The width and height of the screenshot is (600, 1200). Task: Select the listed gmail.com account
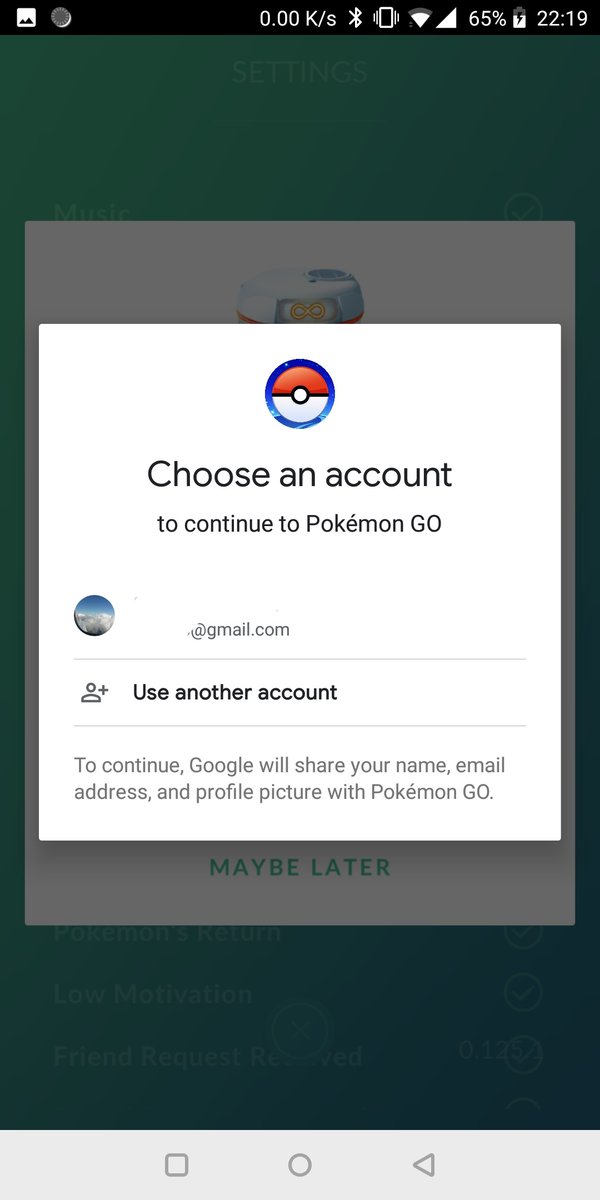click(299, 616)
